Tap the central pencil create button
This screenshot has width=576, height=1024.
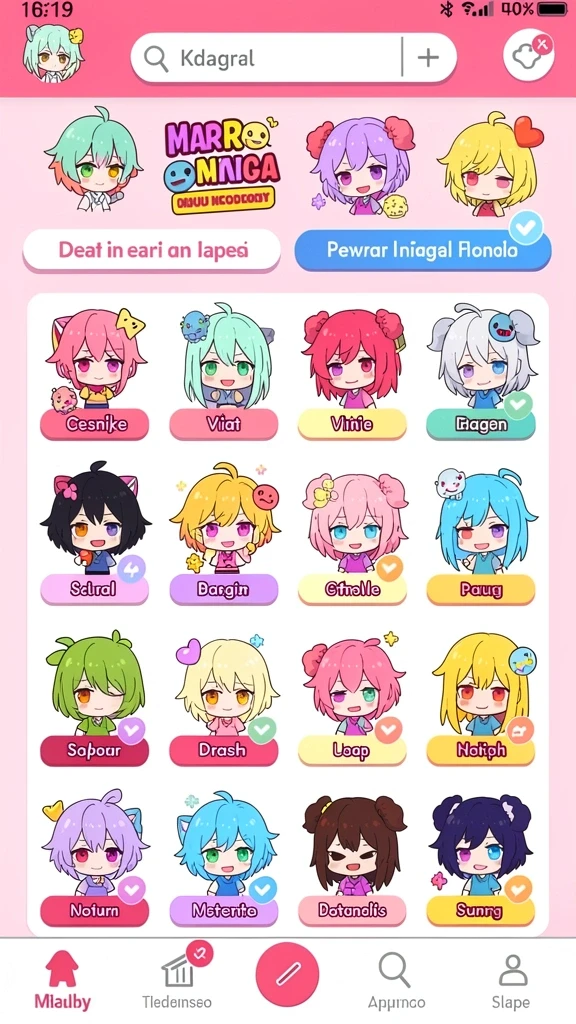tap(287, 974)
